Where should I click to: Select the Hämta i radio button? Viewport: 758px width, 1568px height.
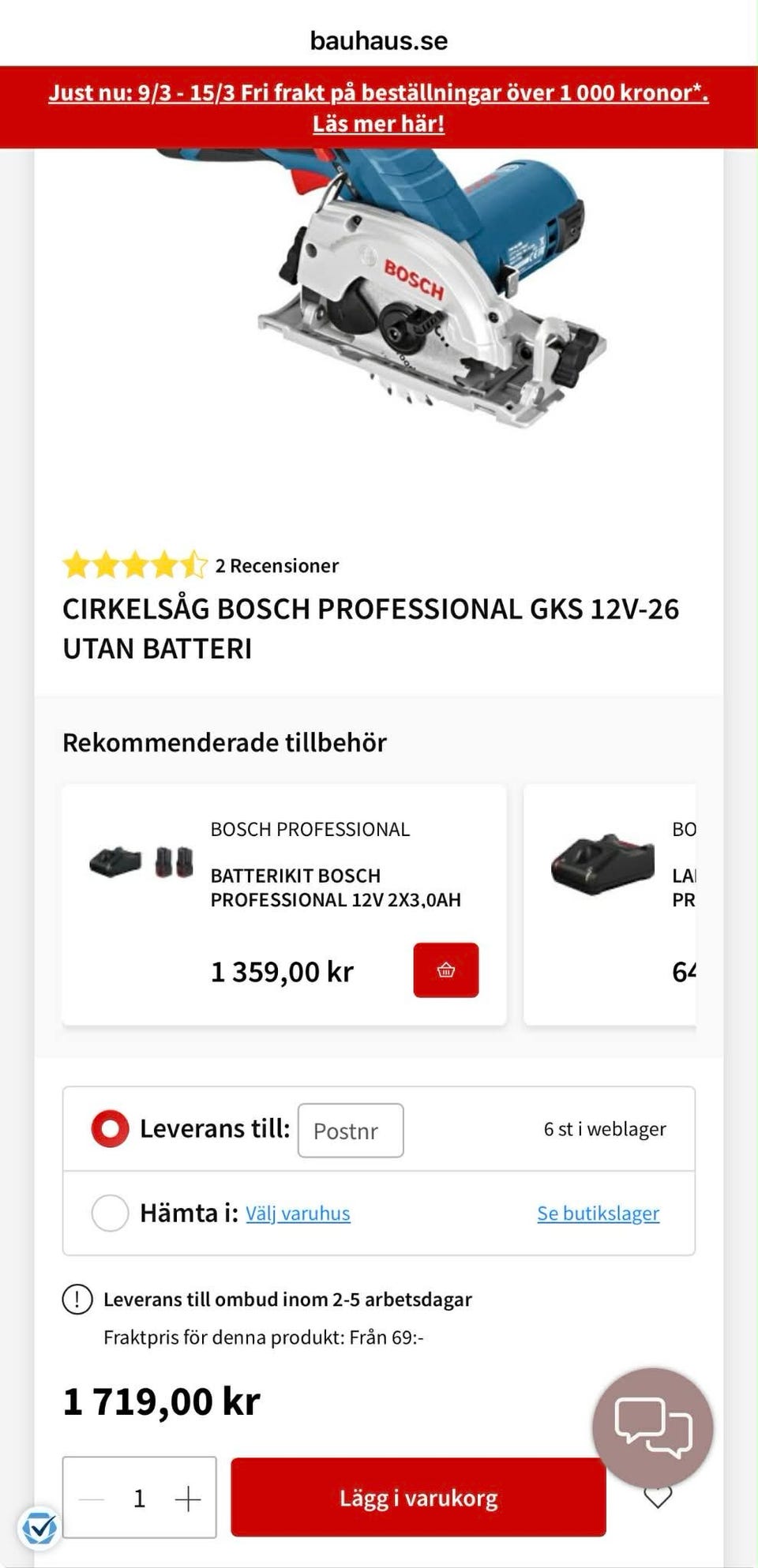(111, 1213)
